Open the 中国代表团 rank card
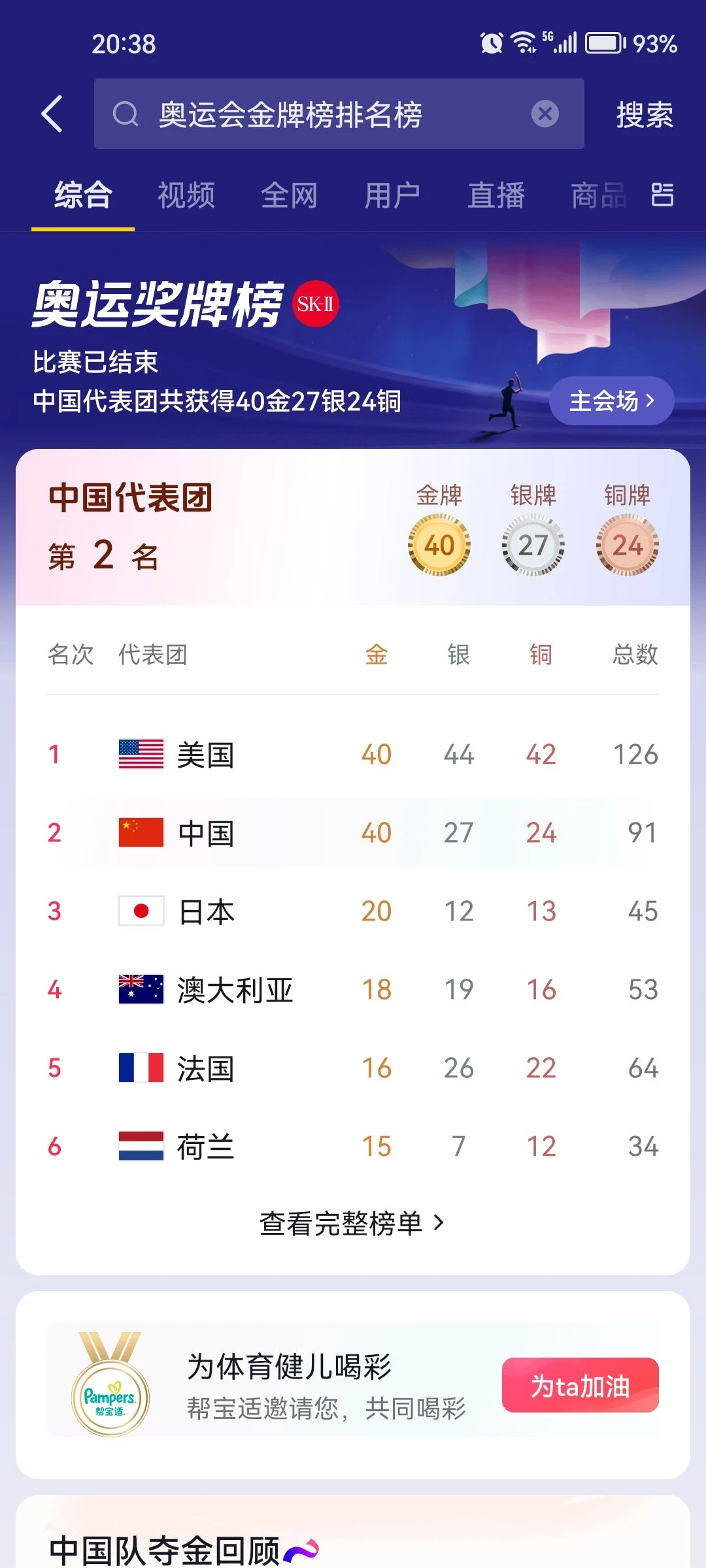Image resolution: width=706 pixels, height=1568 pixels. (x=353, y=527)
